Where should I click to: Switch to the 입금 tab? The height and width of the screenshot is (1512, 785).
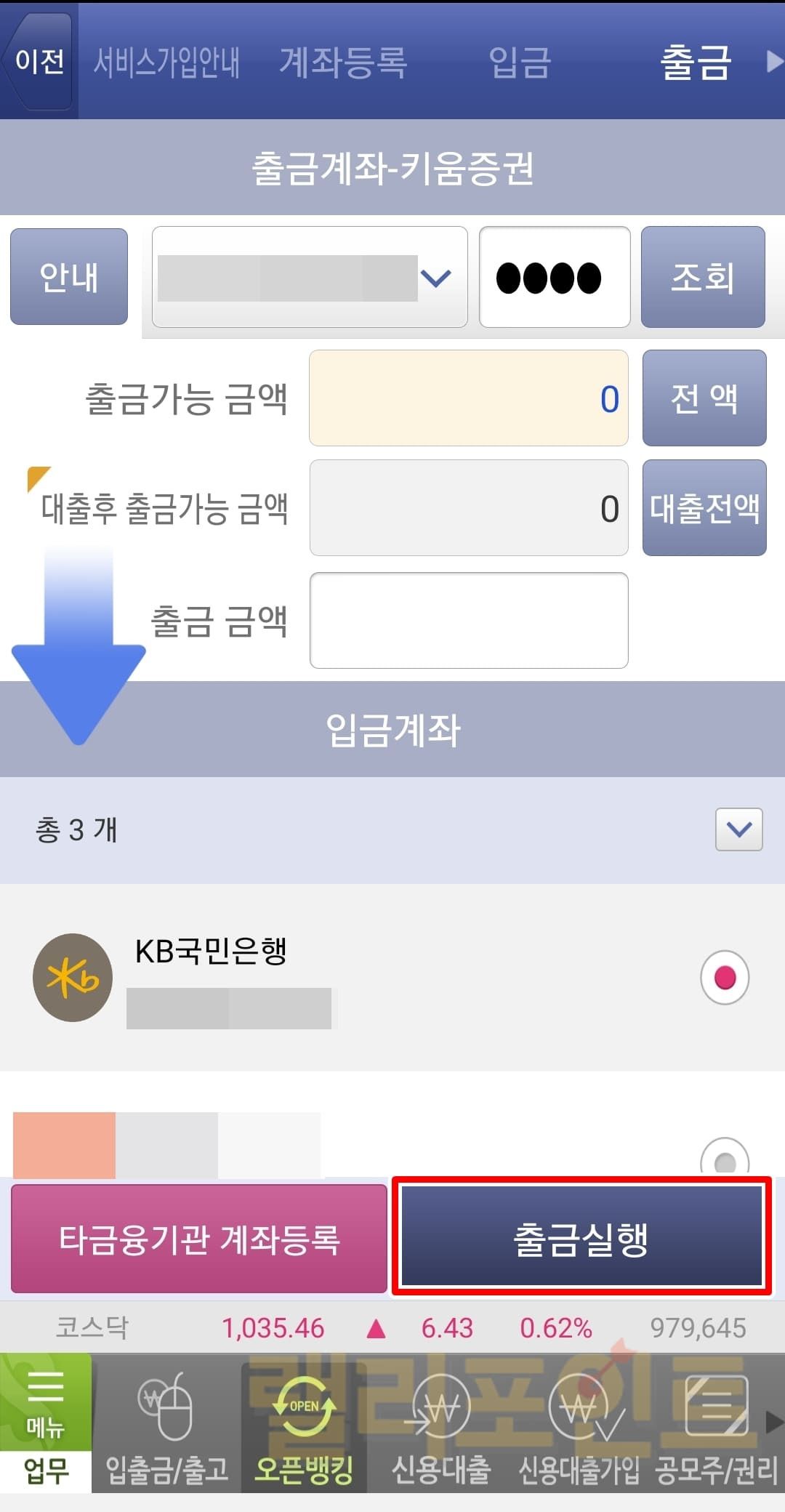point(520,63)
